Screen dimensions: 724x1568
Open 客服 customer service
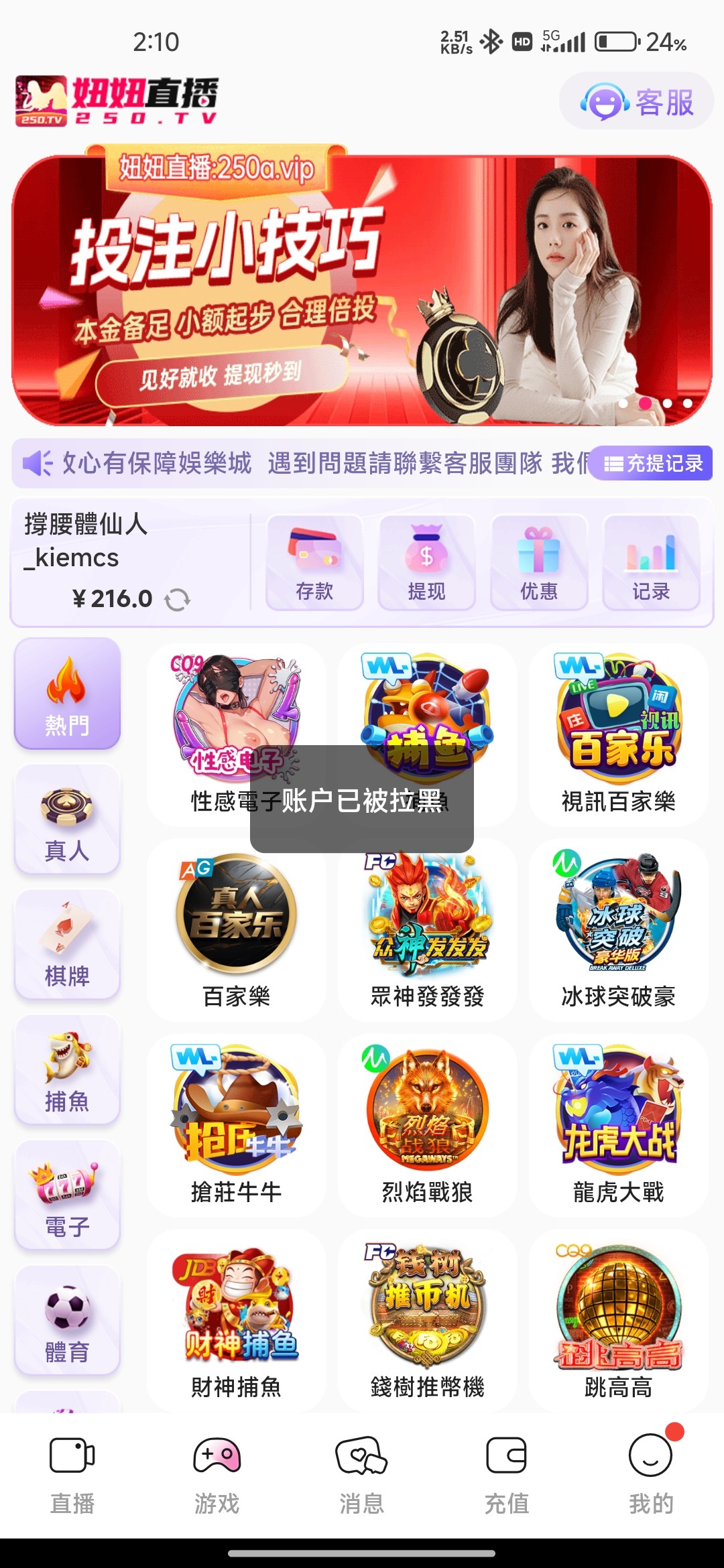[637, 102]
